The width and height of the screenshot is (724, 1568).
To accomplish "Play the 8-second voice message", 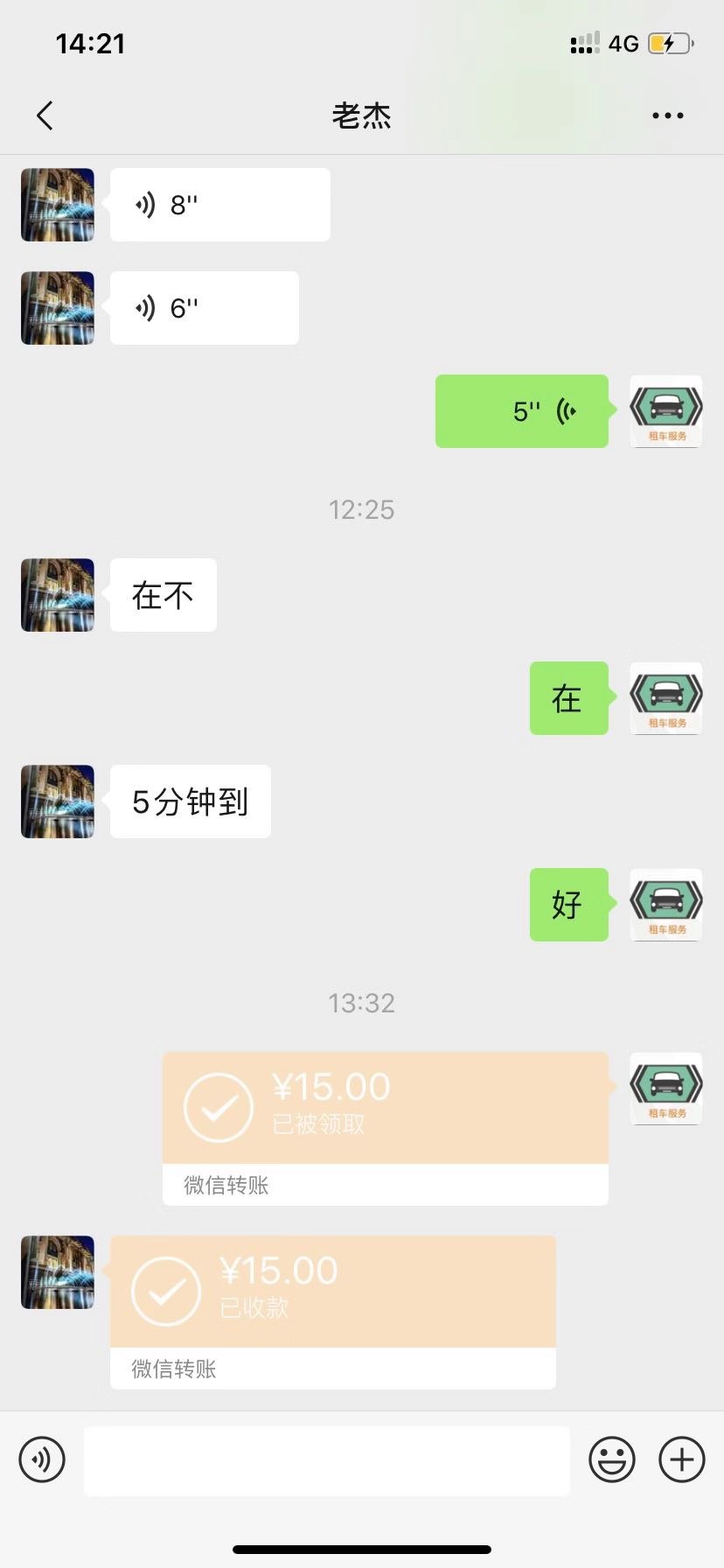I will [x=219, y=205].
